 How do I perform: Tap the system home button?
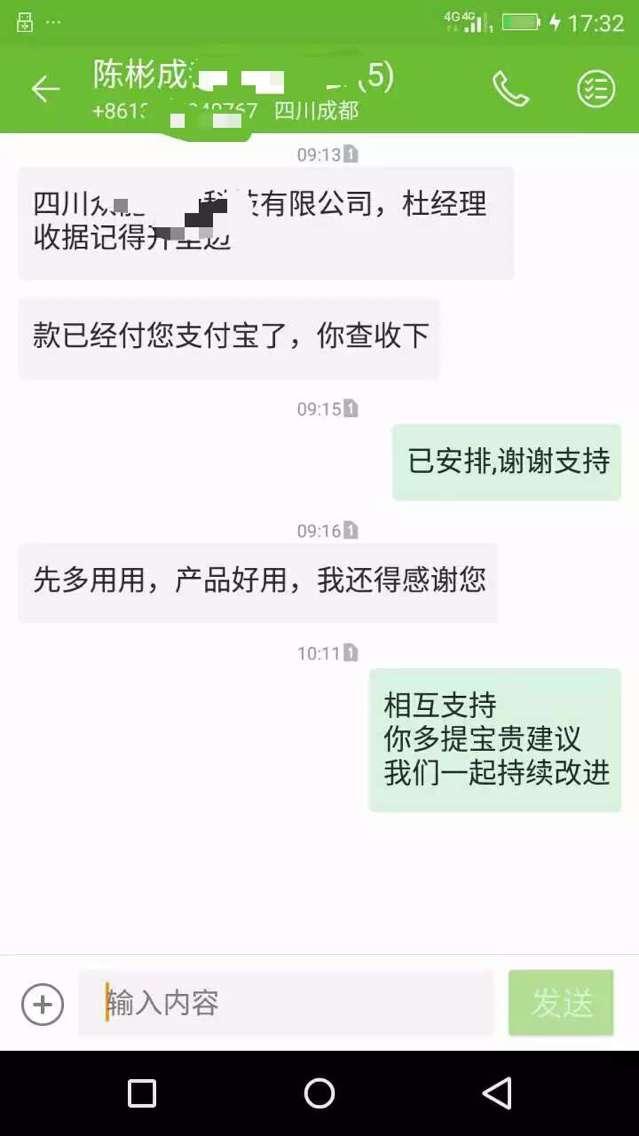pyautogui.click(x=319, y=1093)
